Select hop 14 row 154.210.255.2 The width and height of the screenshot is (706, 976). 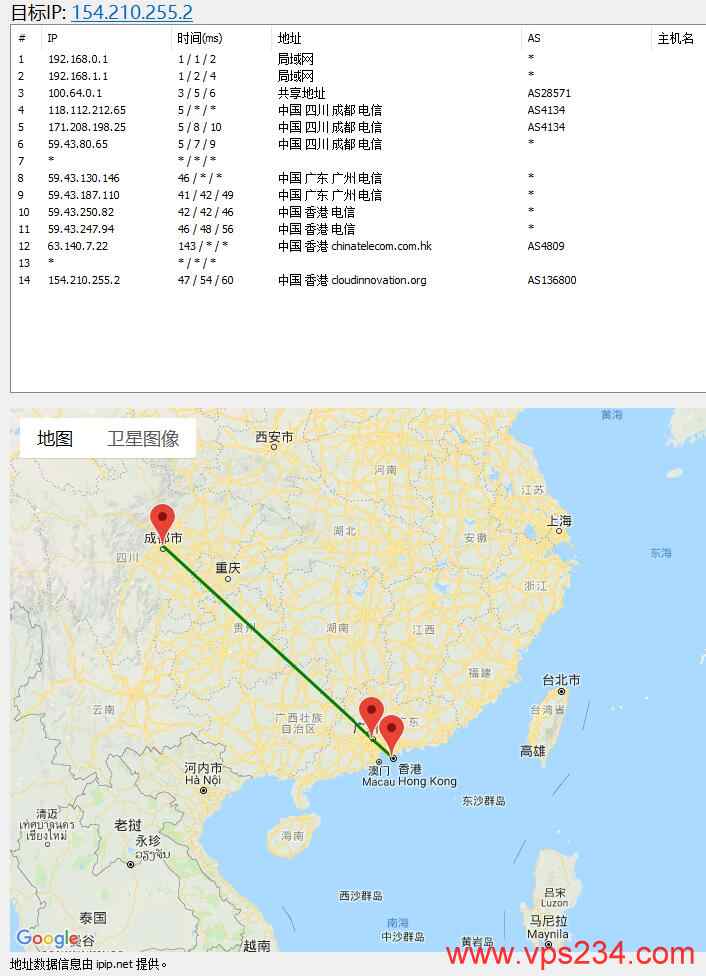click(x=84, y=280)
